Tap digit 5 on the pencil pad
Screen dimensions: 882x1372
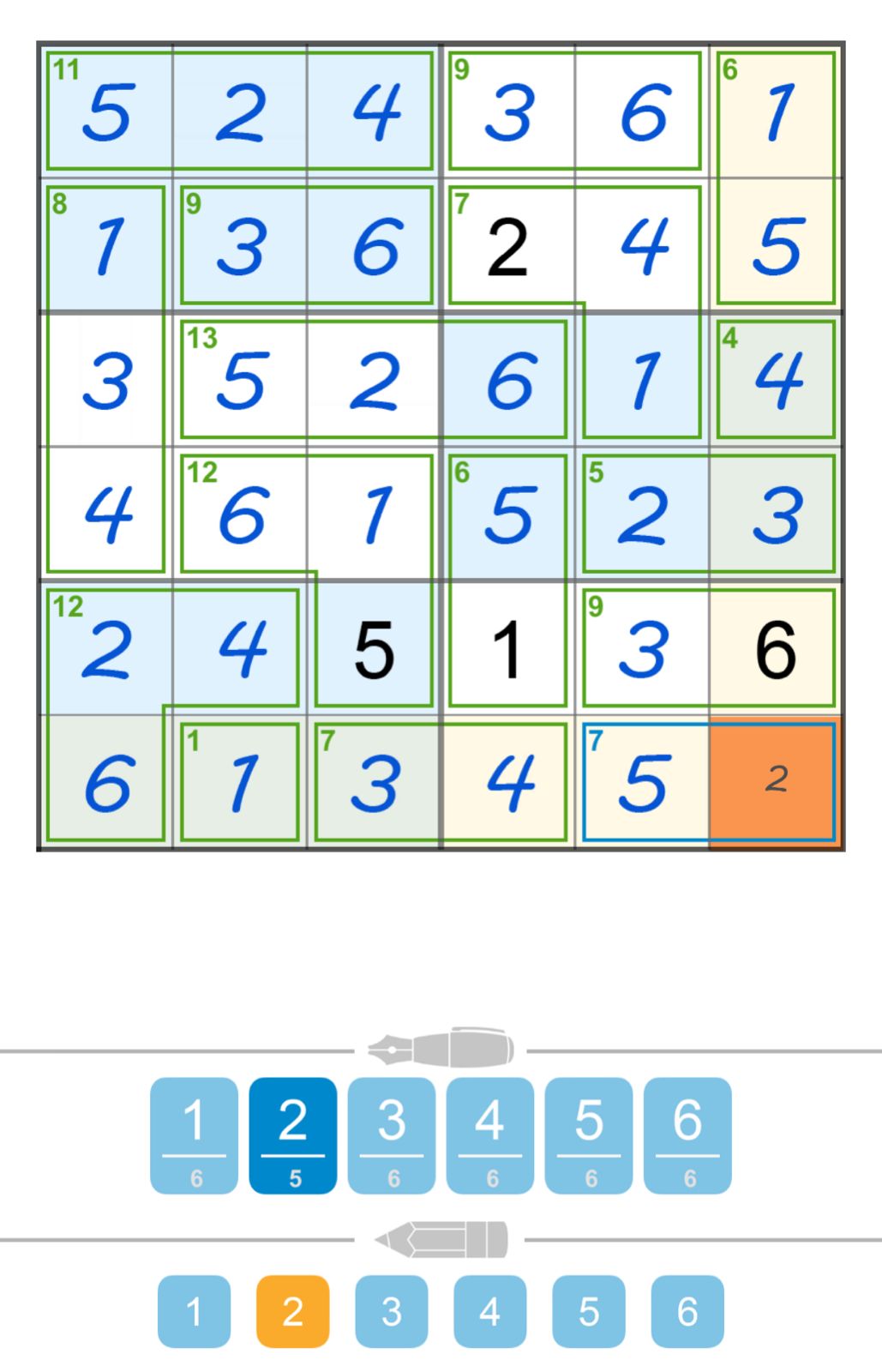coord(587,1311)
